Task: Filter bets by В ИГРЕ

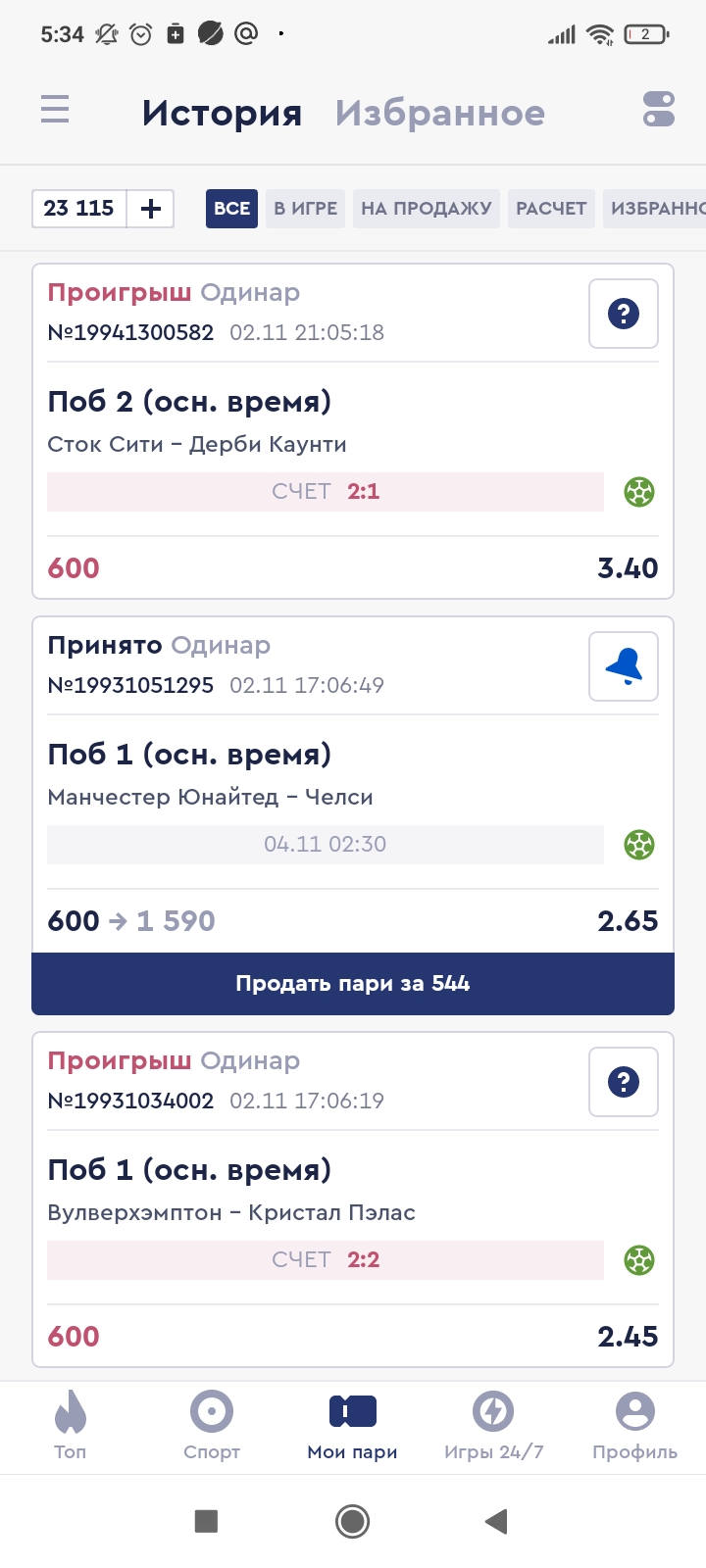Action: pos(305,209)
